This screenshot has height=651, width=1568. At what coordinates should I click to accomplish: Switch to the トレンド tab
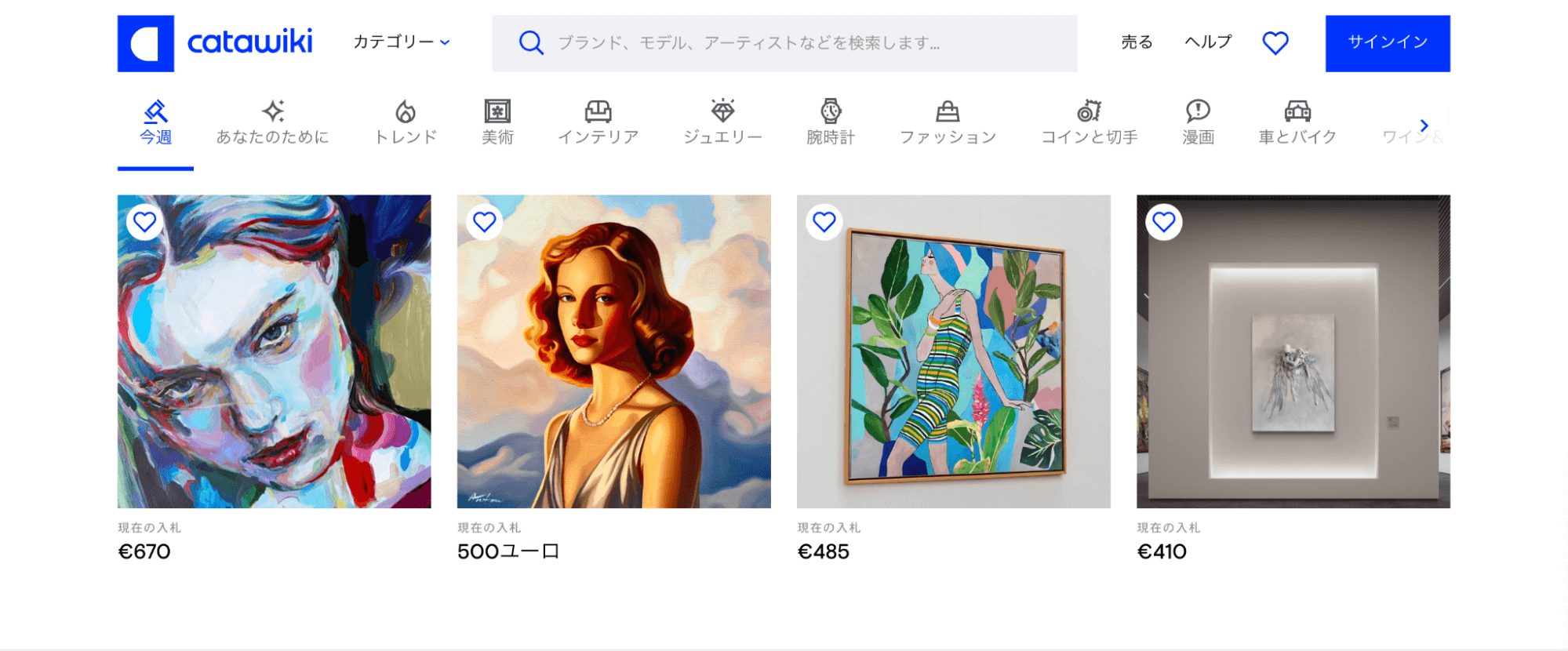405,123
